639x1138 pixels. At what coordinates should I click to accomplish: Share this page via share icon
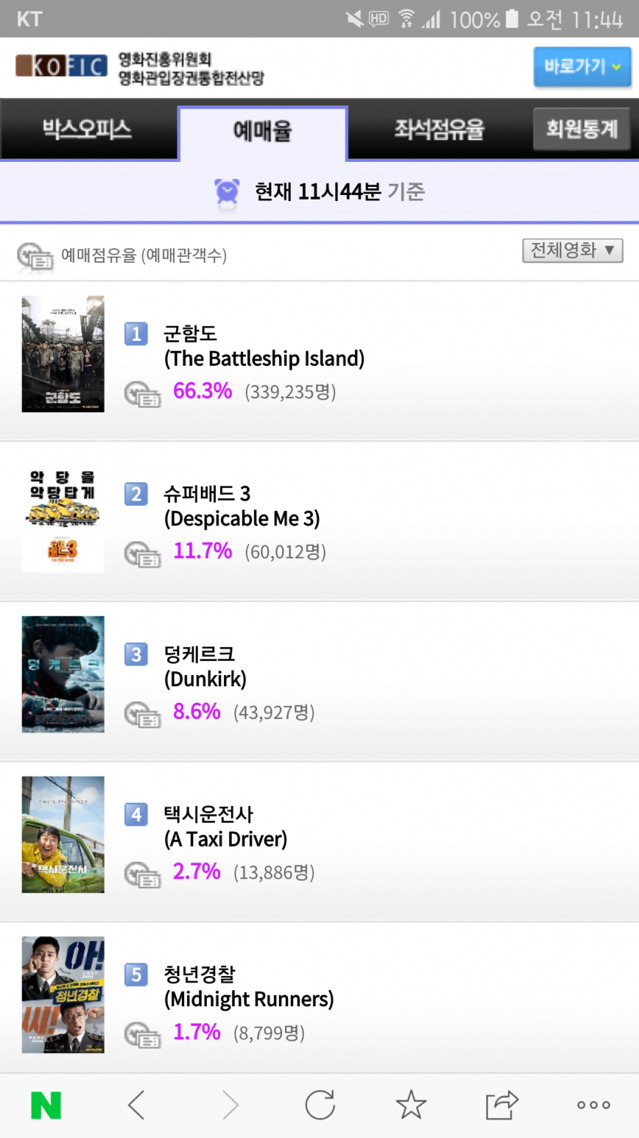(502, 1105)
